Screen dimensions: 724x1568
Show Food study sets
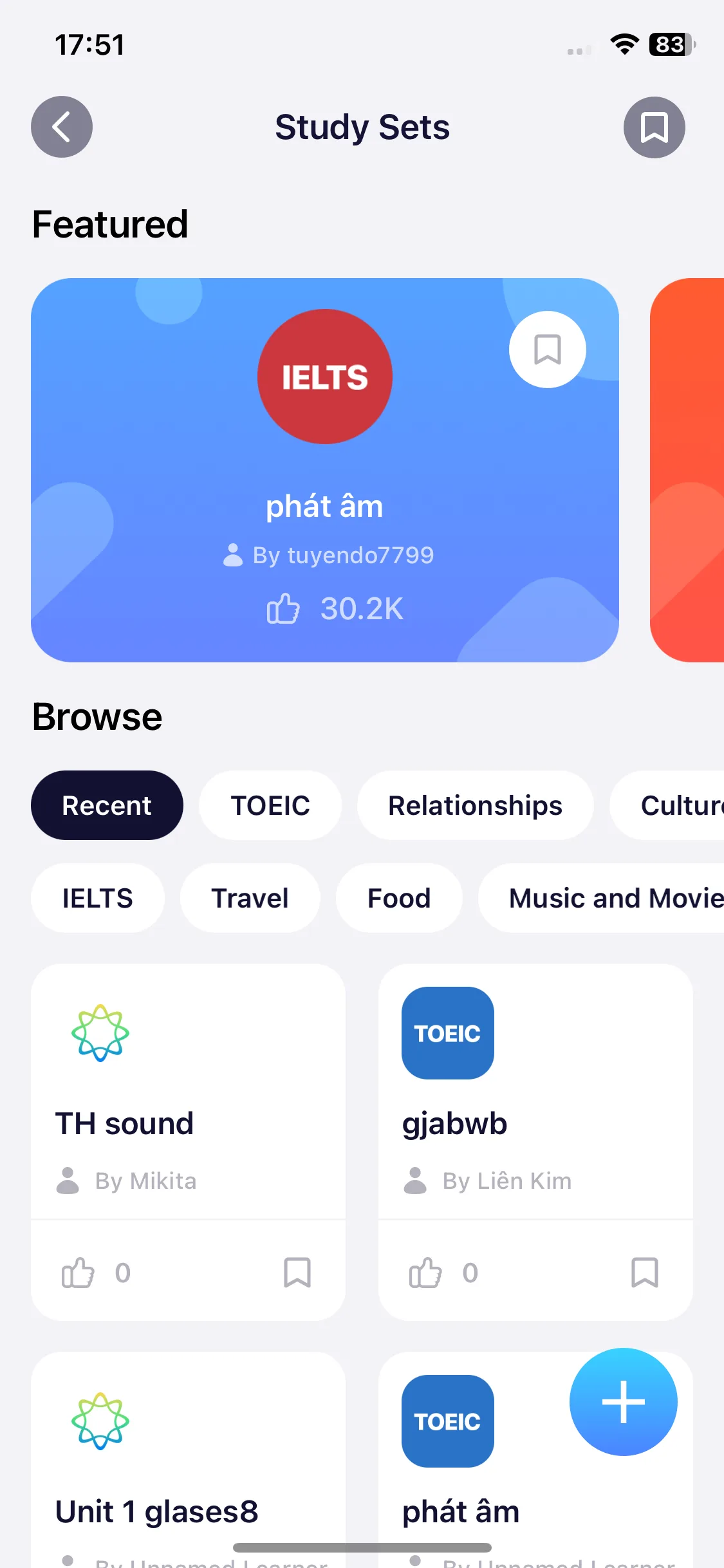(398, 898)
